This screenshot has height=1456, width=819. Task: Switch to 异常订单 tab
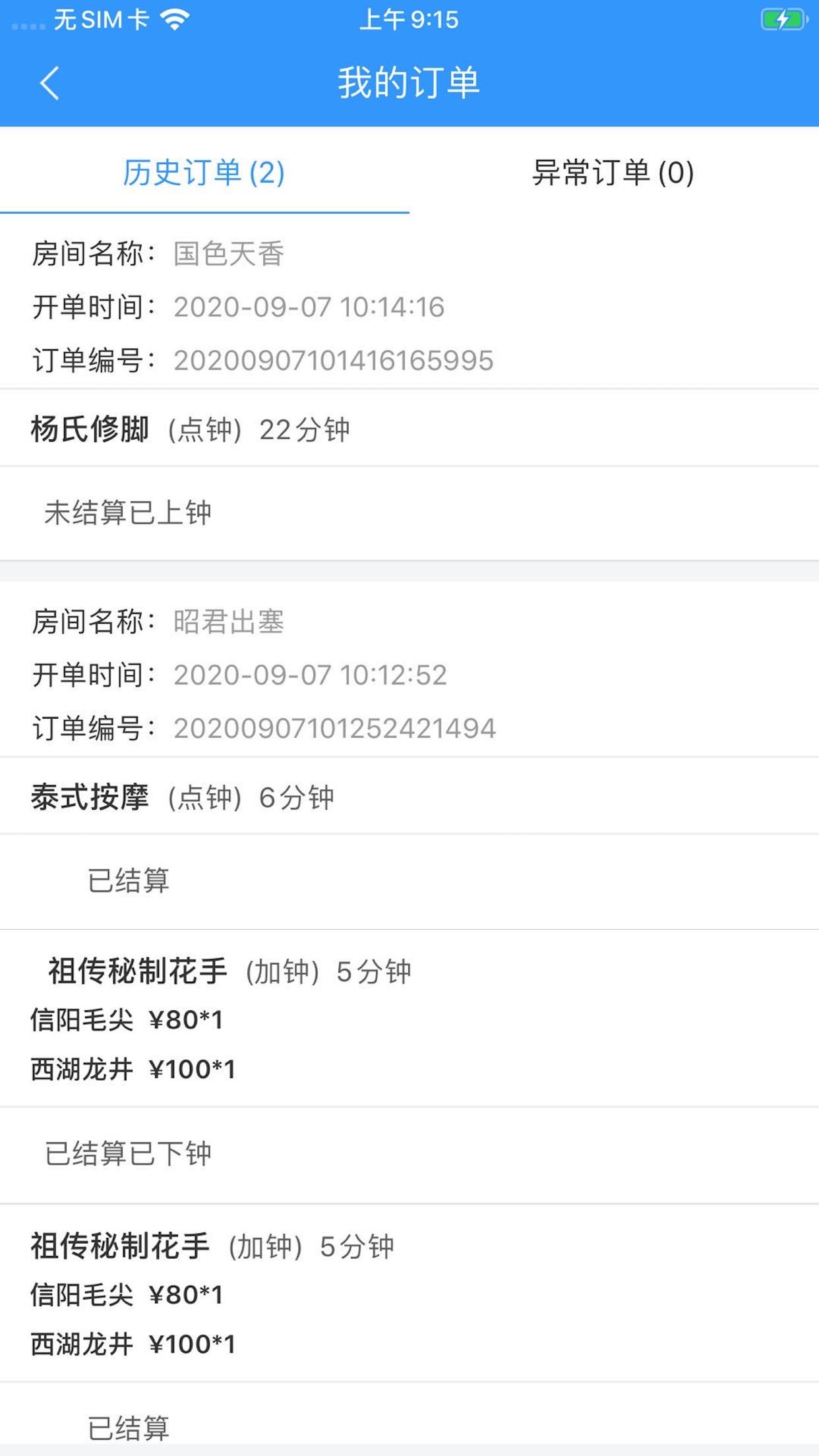click(614, 173)
